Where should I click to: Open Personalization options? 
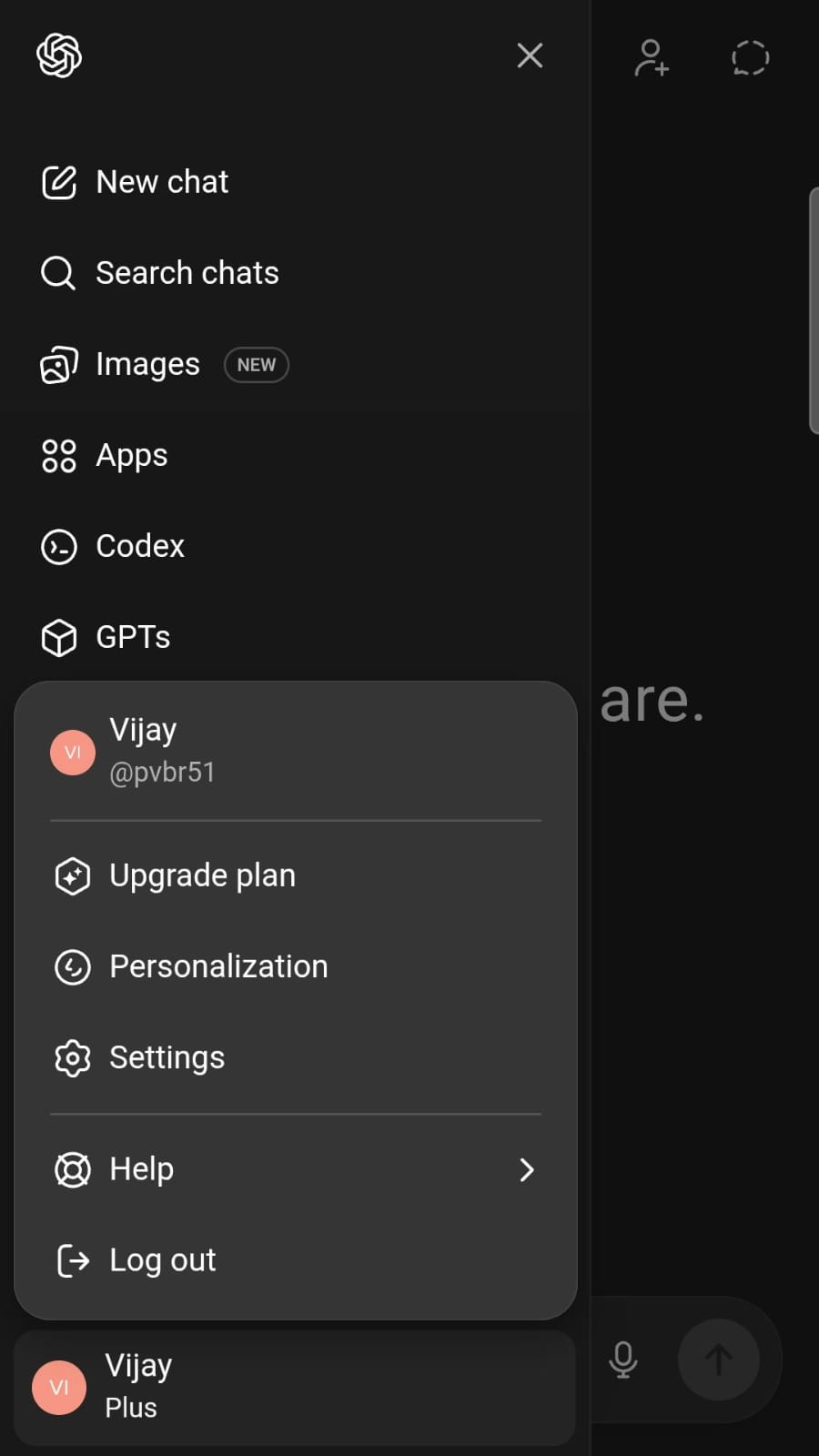[218, 966]
